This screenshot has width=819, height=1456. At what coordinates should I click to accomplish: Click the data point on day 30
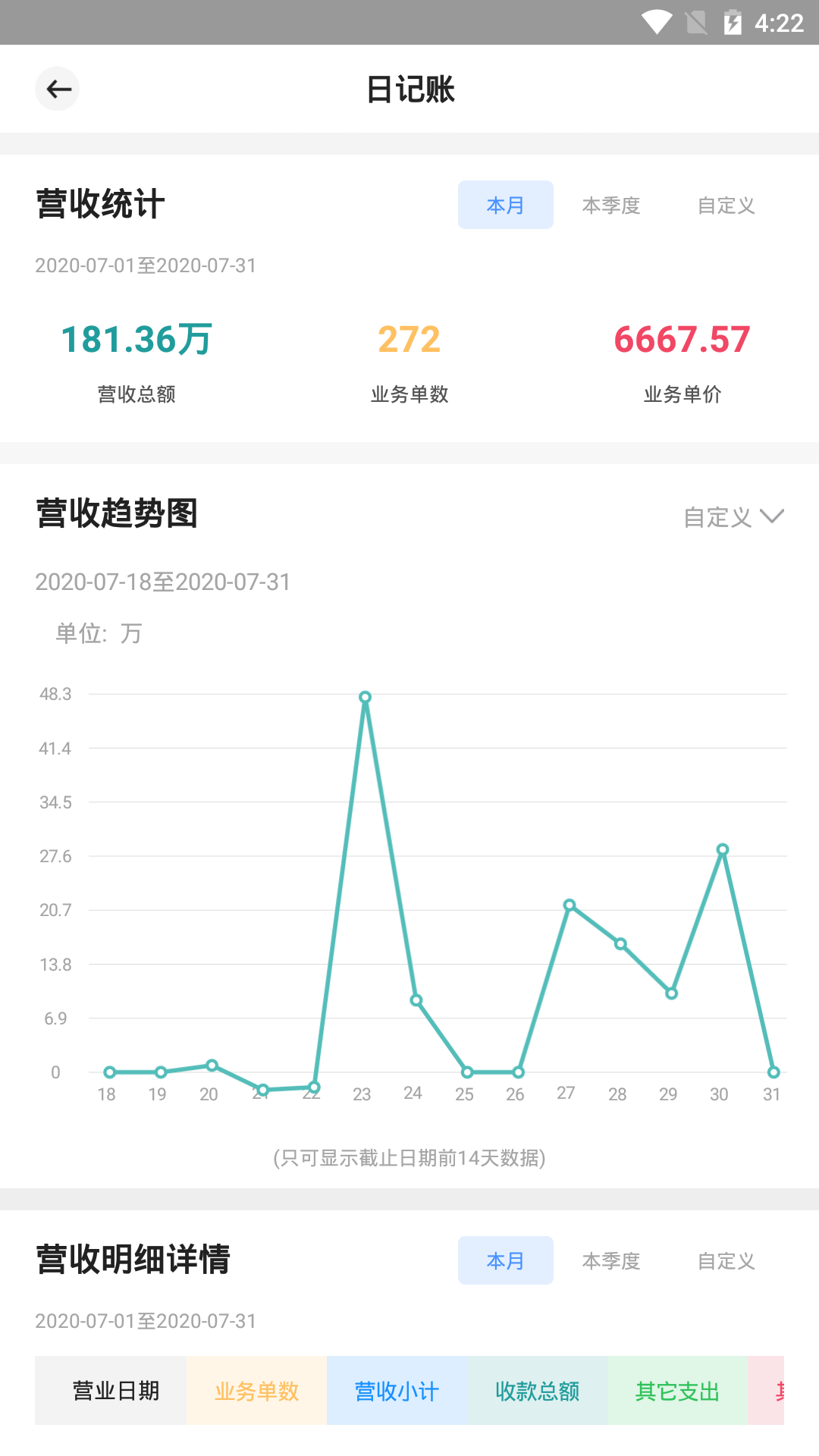coord(721,849)
